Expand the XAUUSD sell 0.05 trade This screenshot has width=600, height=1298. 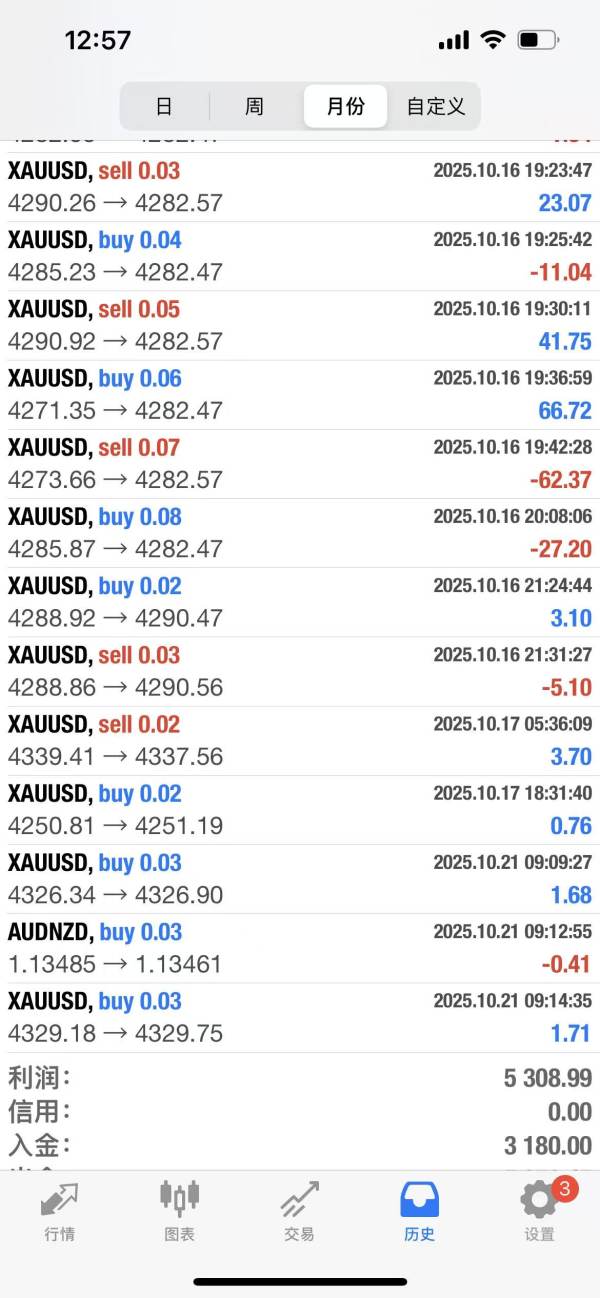[x=300, y=326]
